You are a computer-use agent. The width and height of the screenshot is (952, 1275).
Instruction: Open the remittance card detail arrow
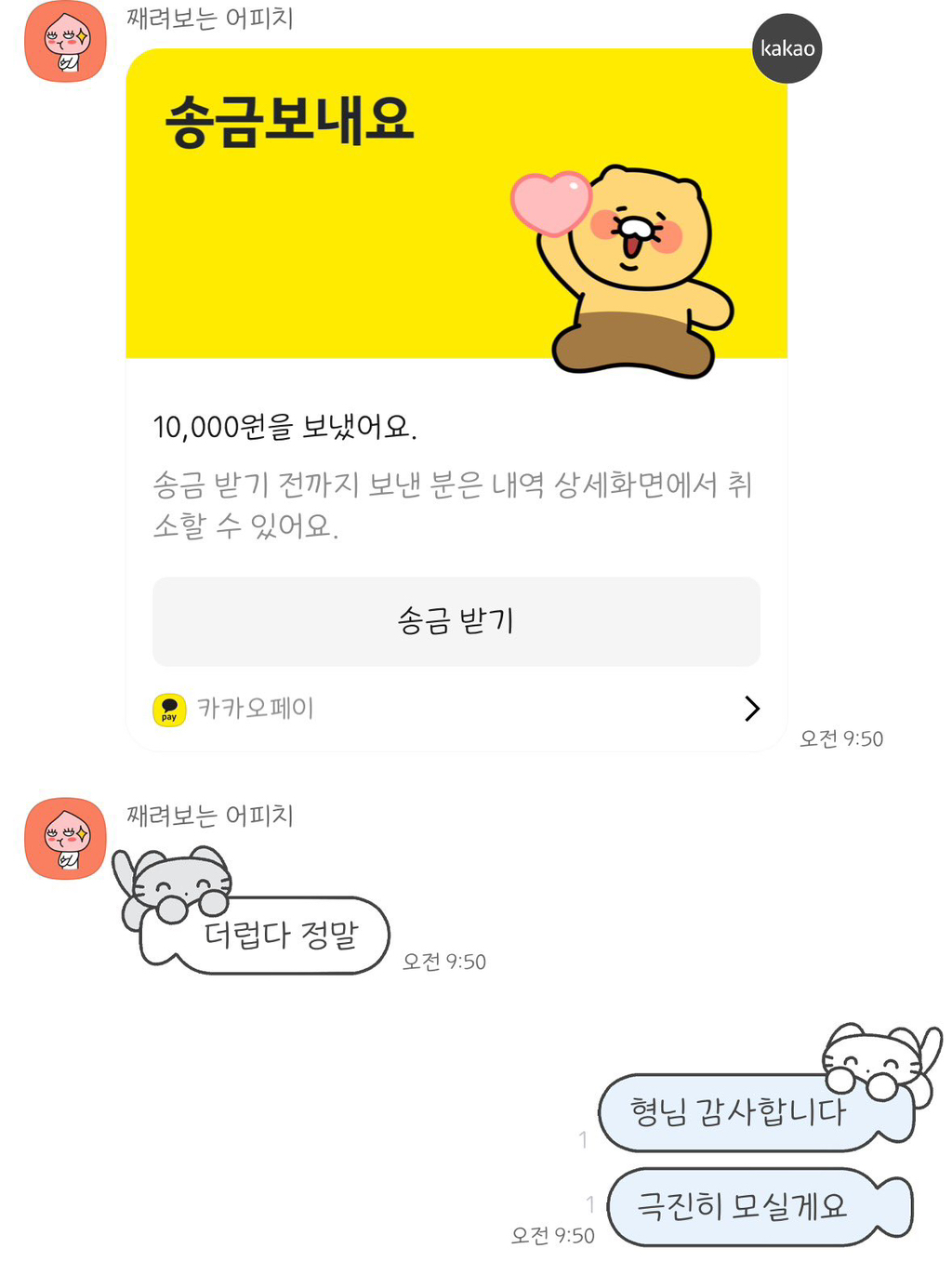pos(751,709)
